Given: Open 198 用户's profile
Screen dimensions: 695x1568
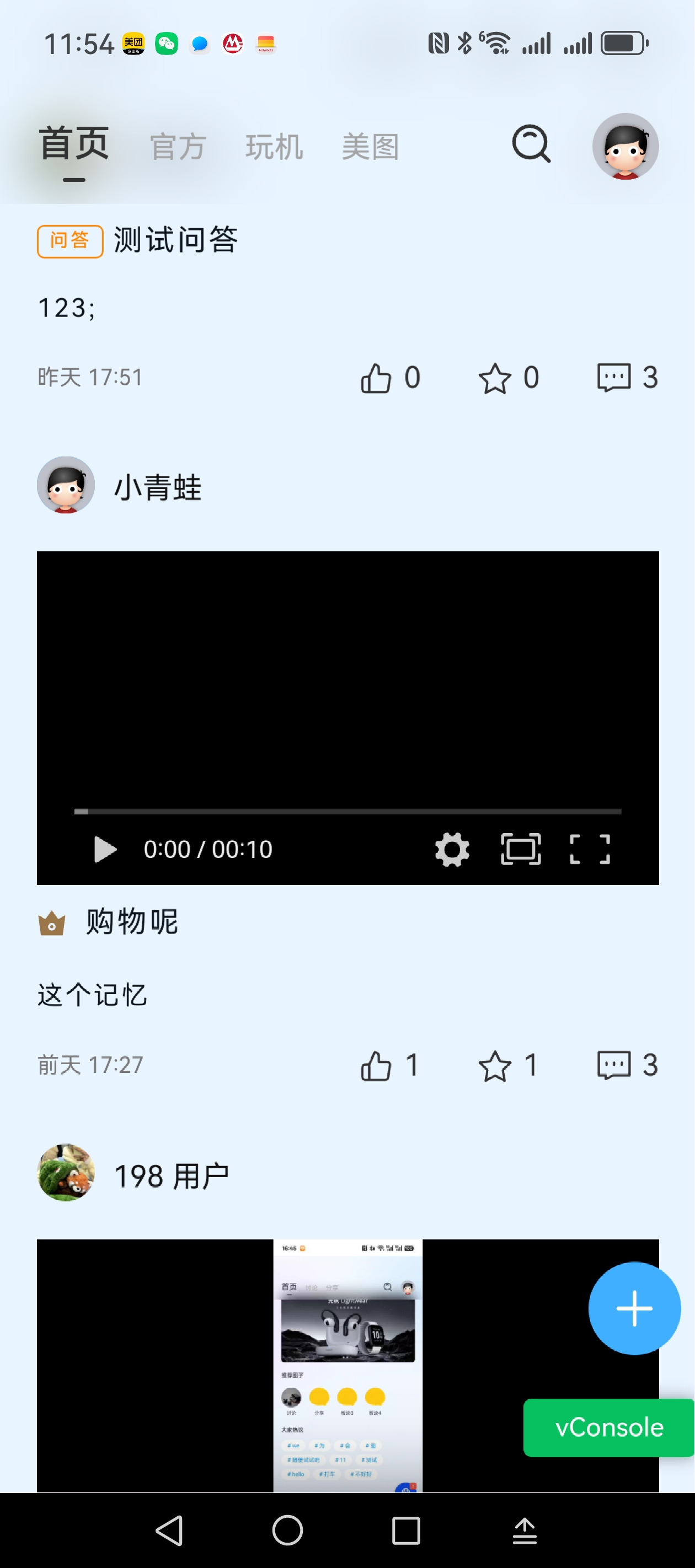Looking at the screenshot, I should tap(66, 1173).
